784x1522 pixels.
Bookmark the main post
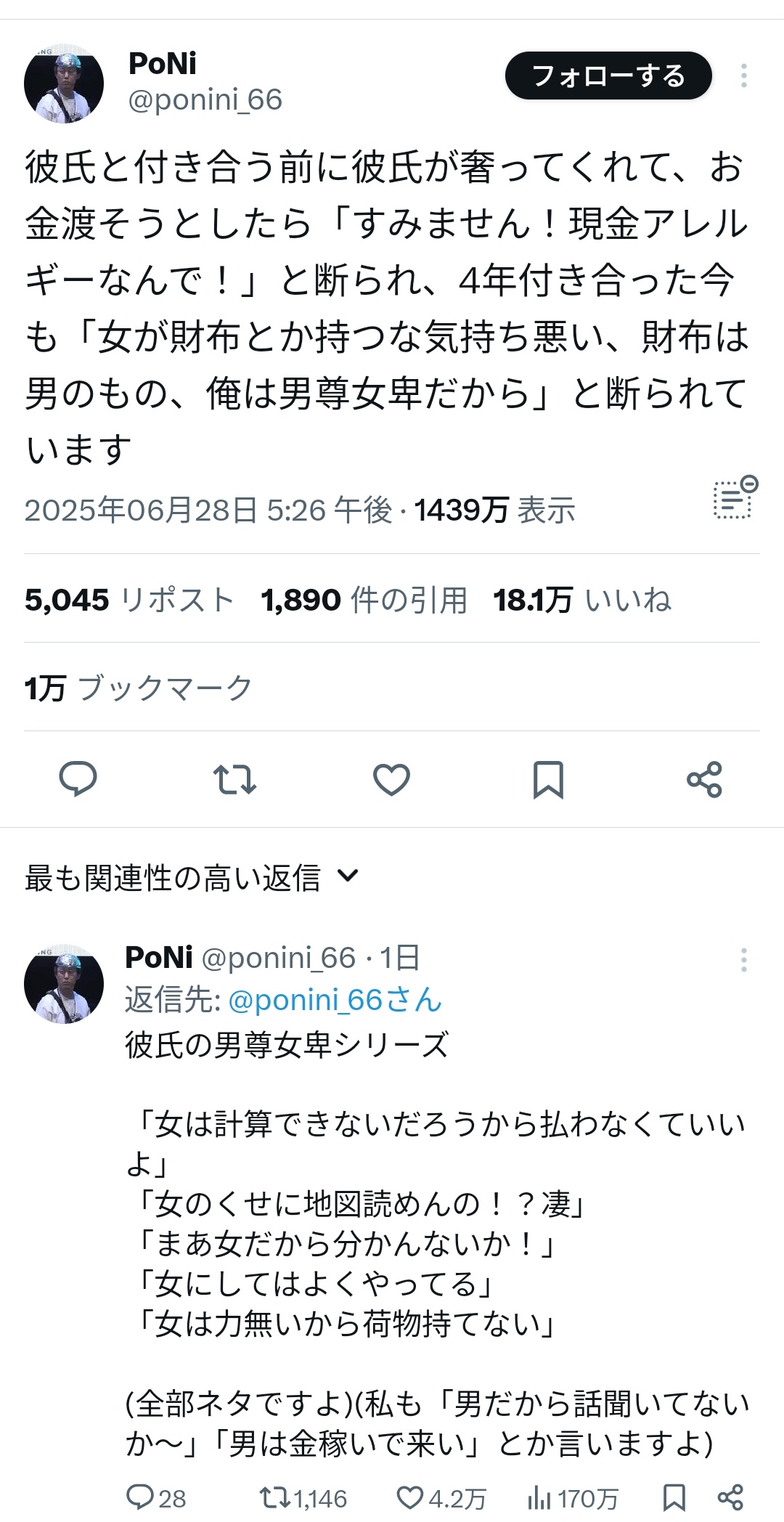pyautogui.click(x=548, y=779)
